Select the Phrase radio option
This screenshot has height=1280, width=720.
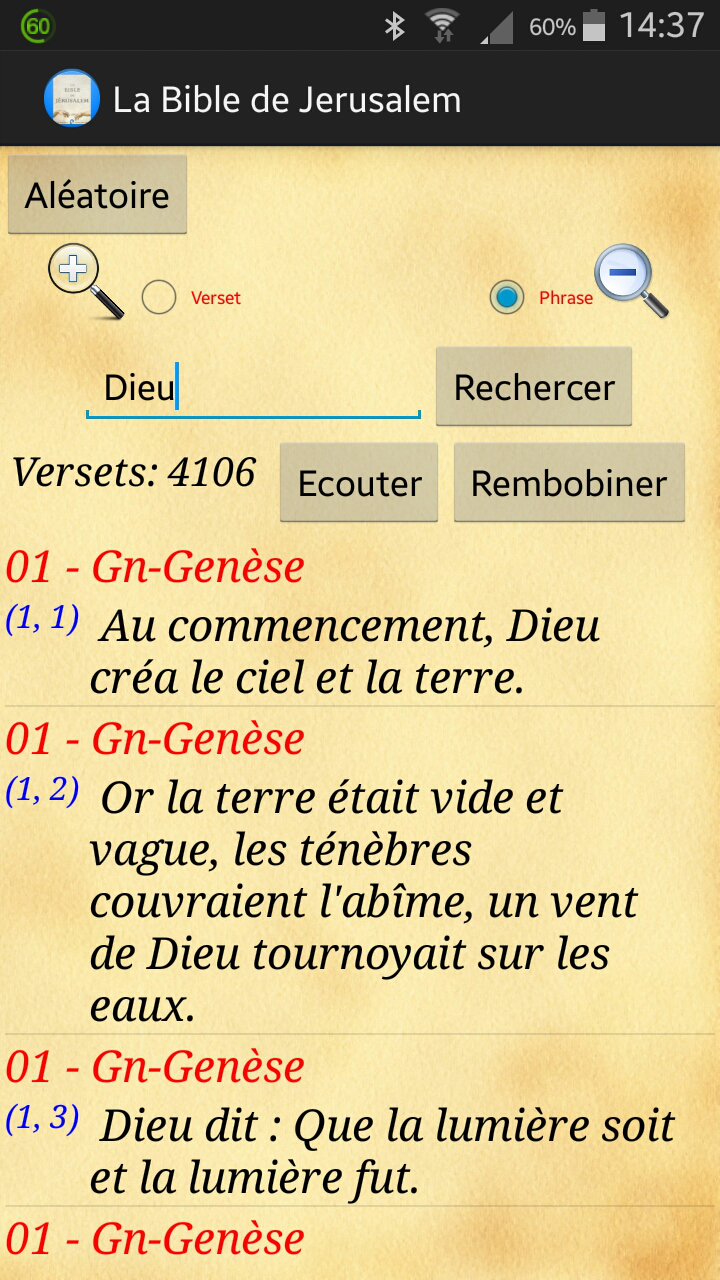coord(507,297)
